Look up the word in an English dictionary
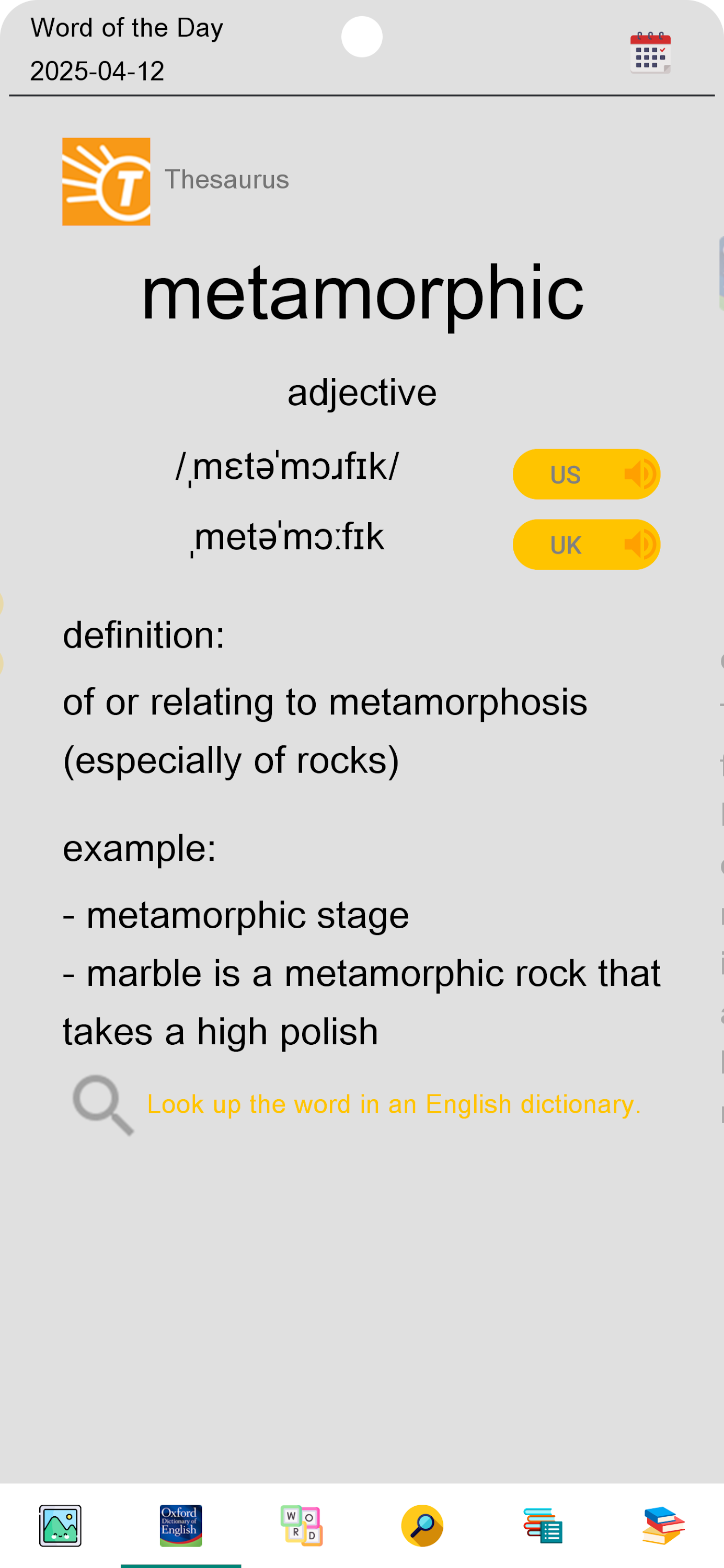724x1568 pixels. pyautogui.click(x=394, y=1104)
